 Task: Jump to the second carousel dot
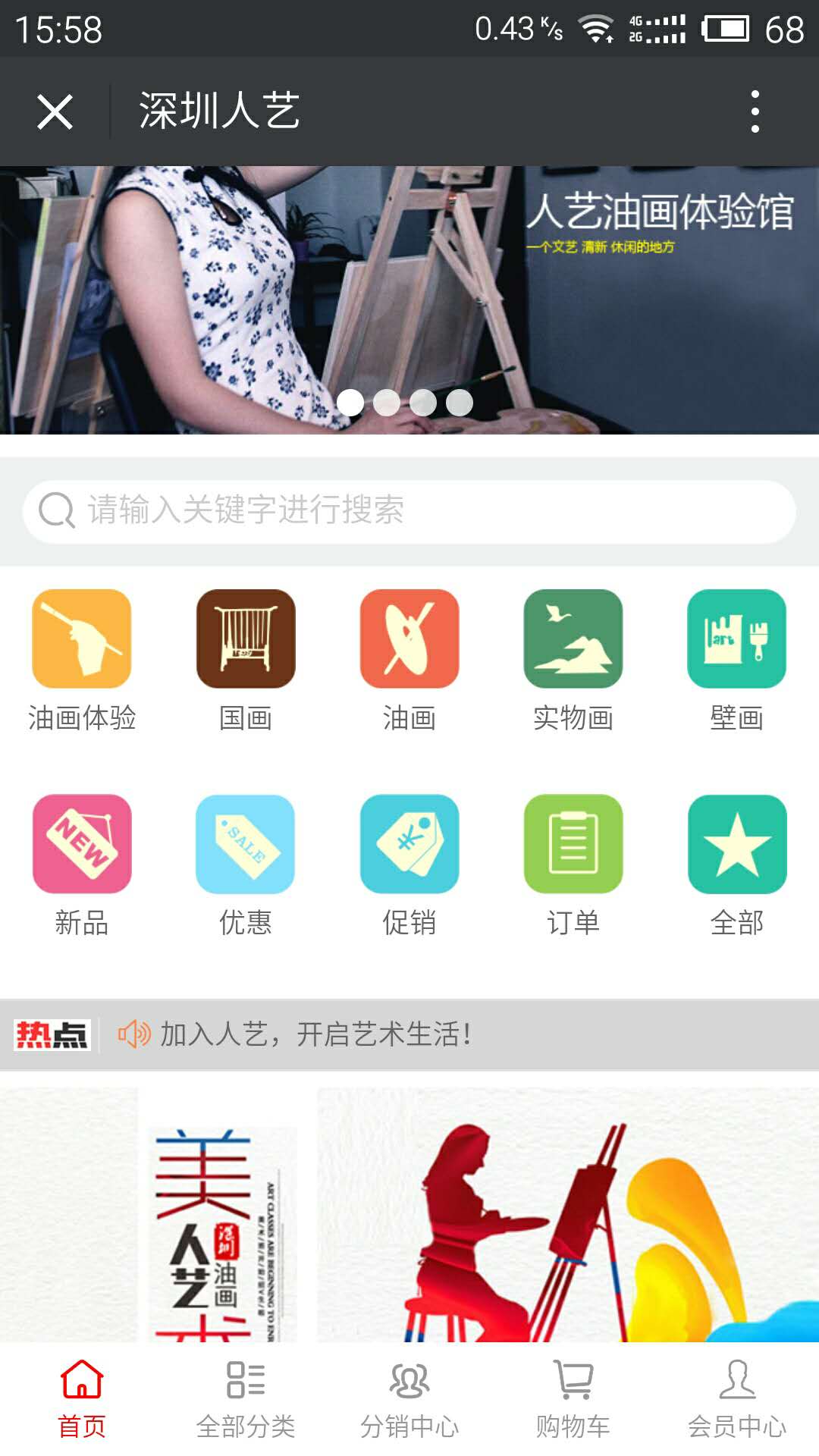(x=385, y=403)
